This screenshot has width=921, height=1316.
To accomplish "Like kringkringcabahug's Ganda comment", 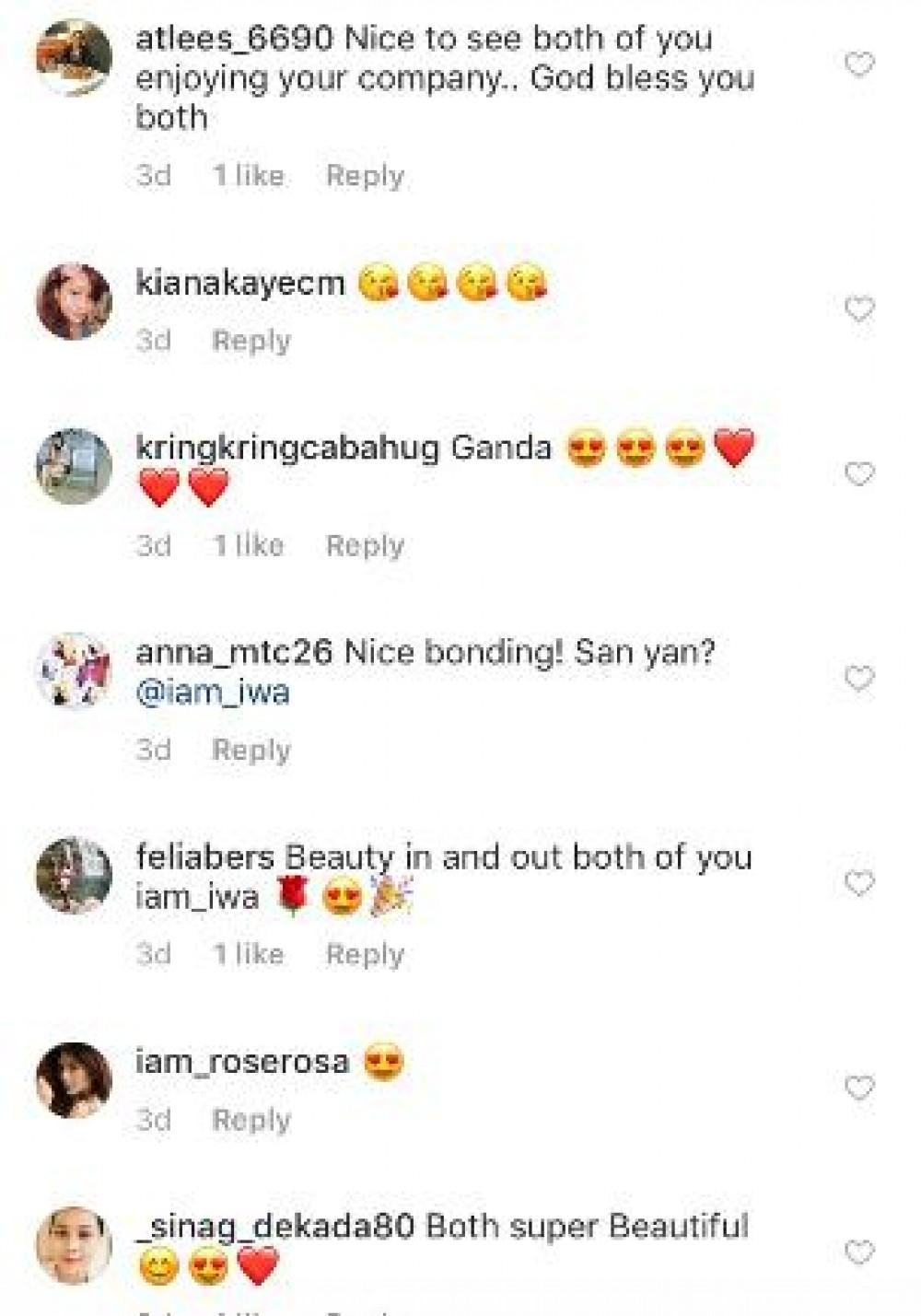I will pyautogui.click(x=858, y=474).
